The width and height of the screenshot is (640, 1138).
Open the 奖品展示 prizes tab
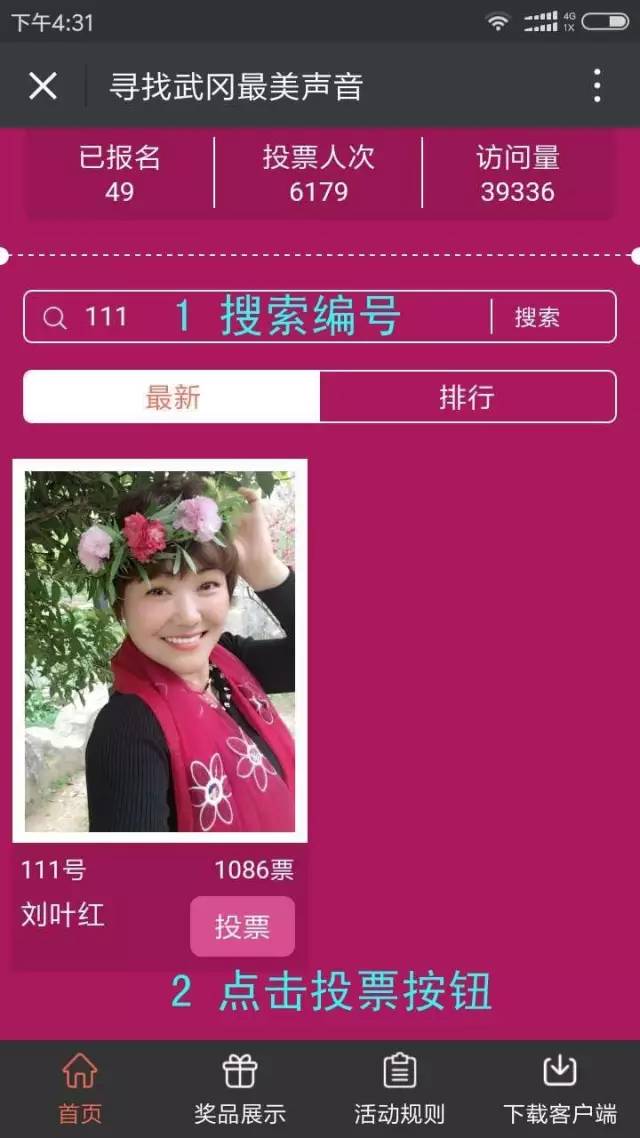click(240, 1089)
